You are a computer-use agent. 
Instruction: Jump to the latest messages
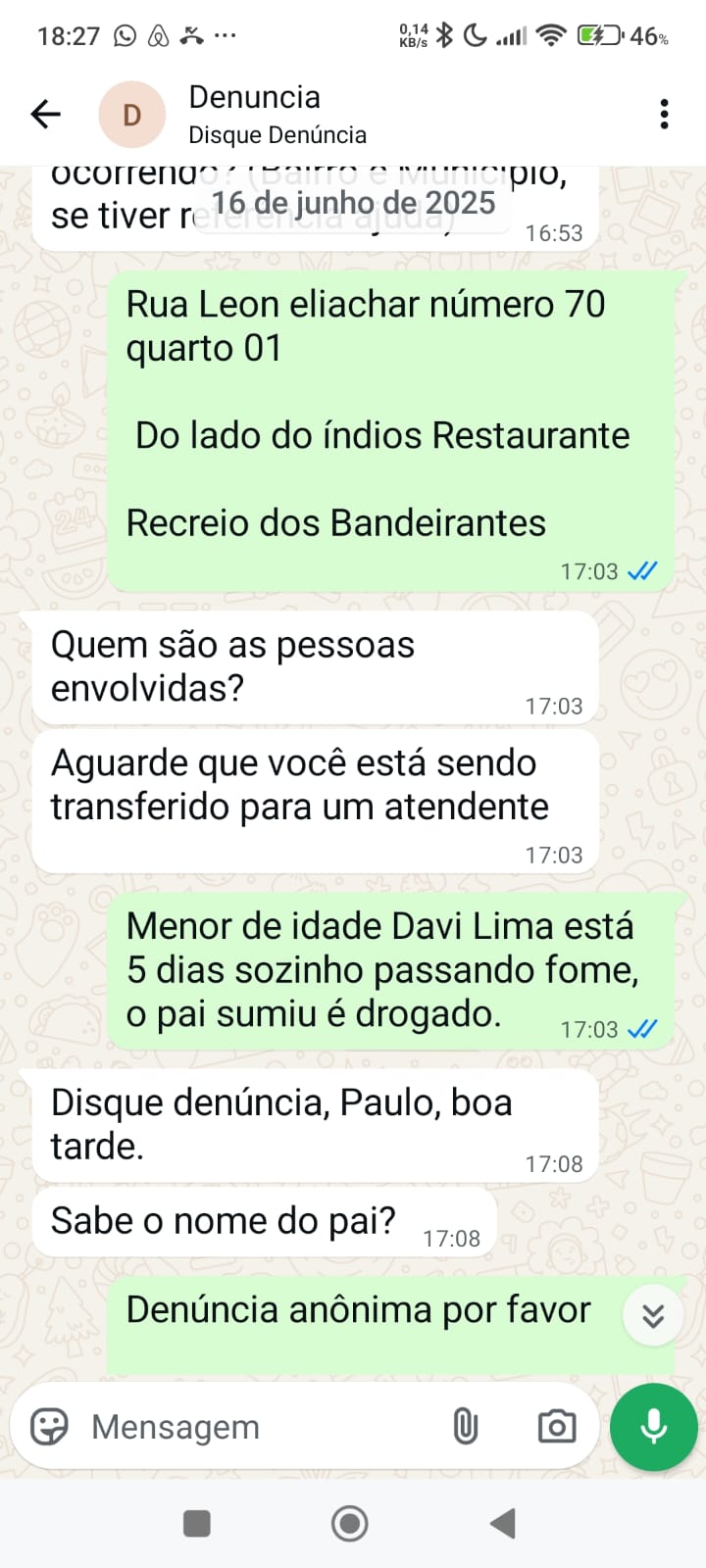[x=653, y=1315]
